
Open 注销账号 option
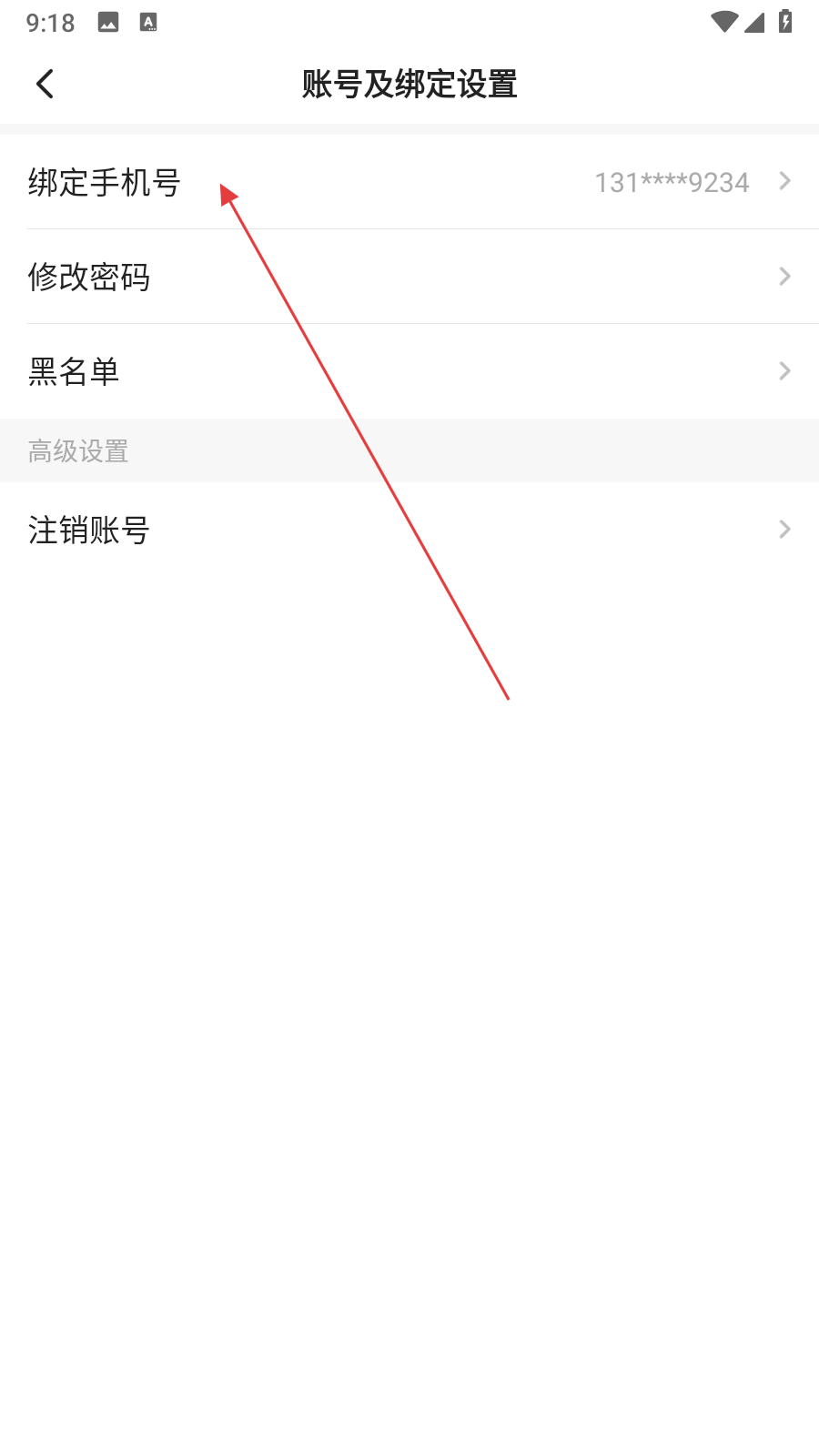[x=409, y=530]
